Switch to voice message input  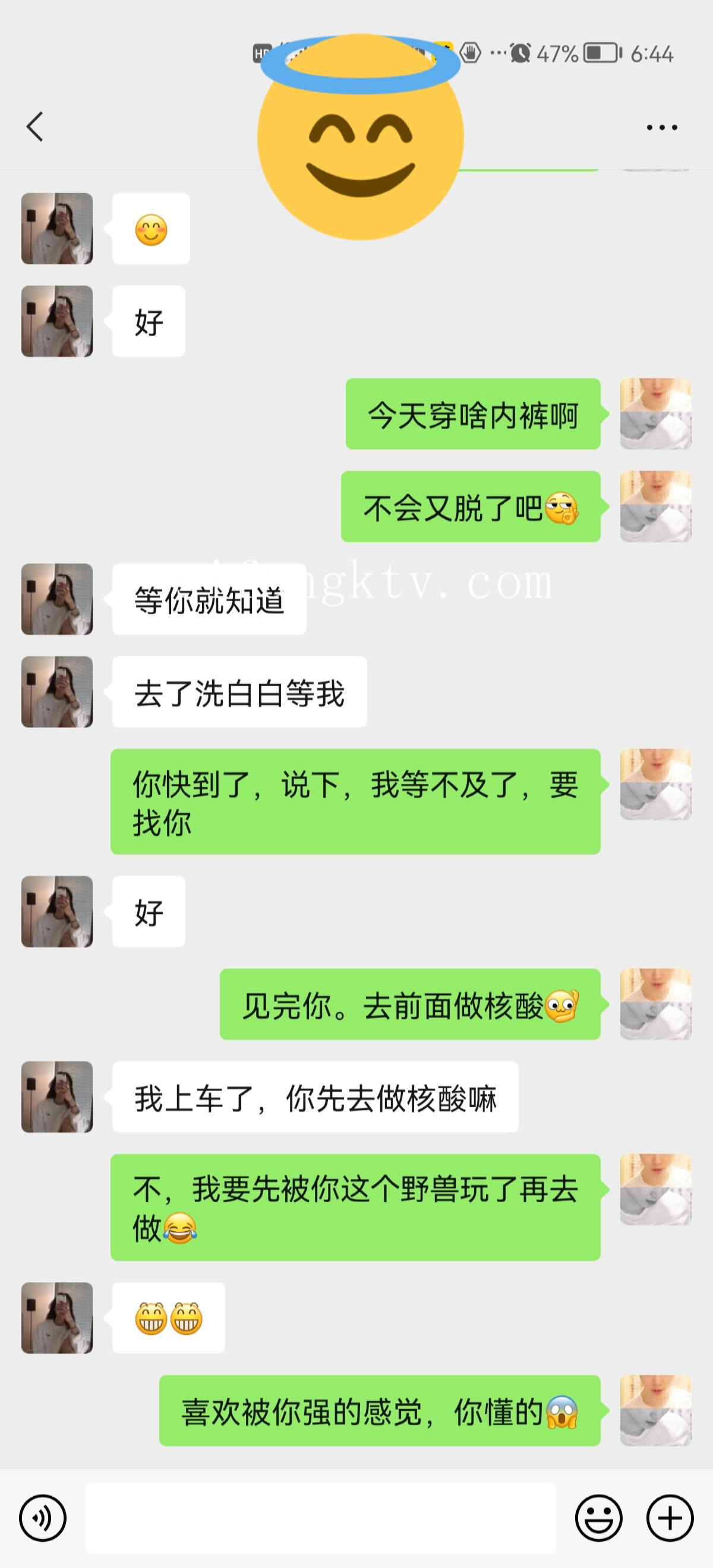tap(43, 1518)
